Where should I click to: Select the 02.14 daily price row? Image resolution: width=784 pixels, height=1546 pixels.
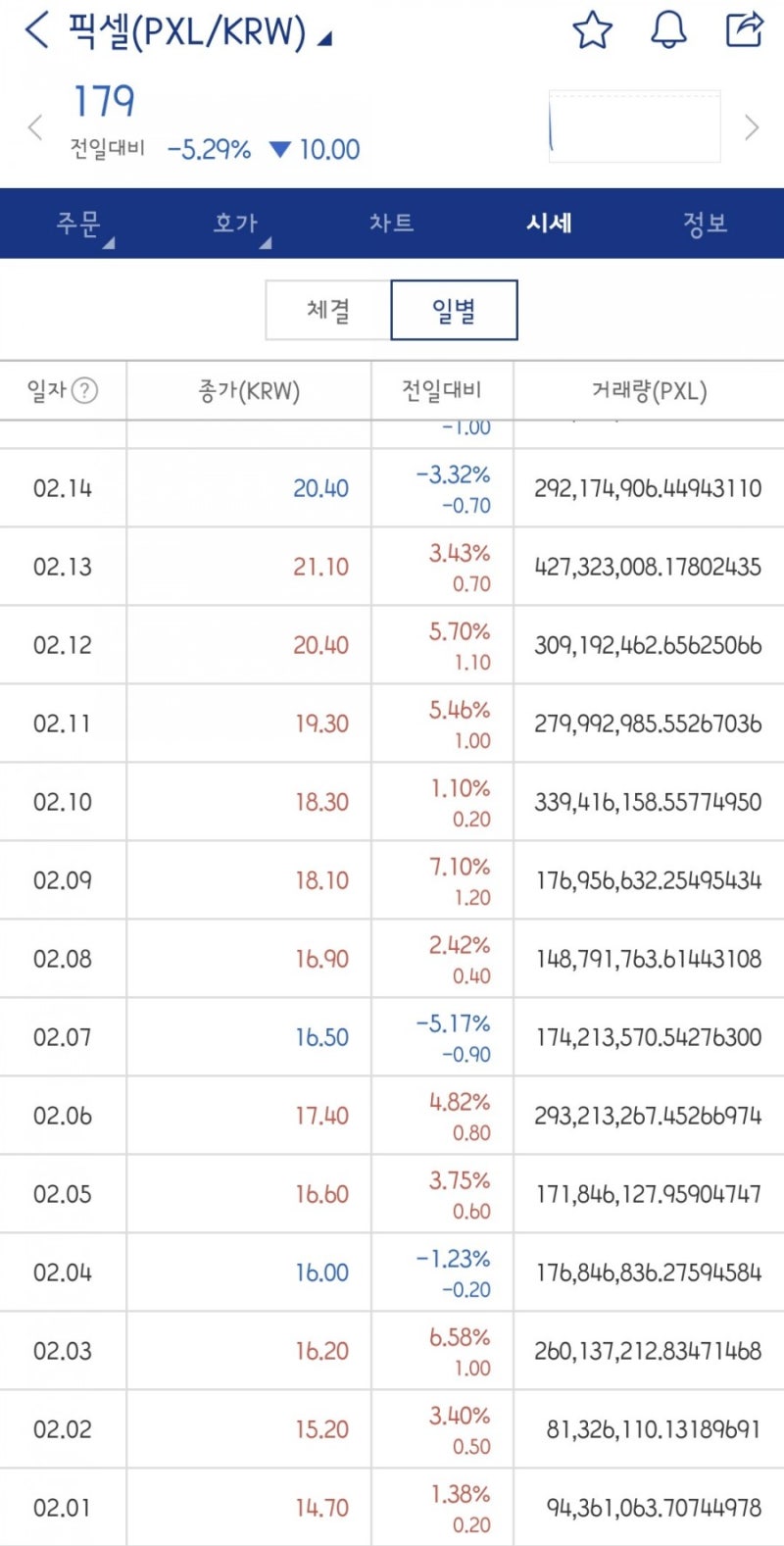[64, 487]
